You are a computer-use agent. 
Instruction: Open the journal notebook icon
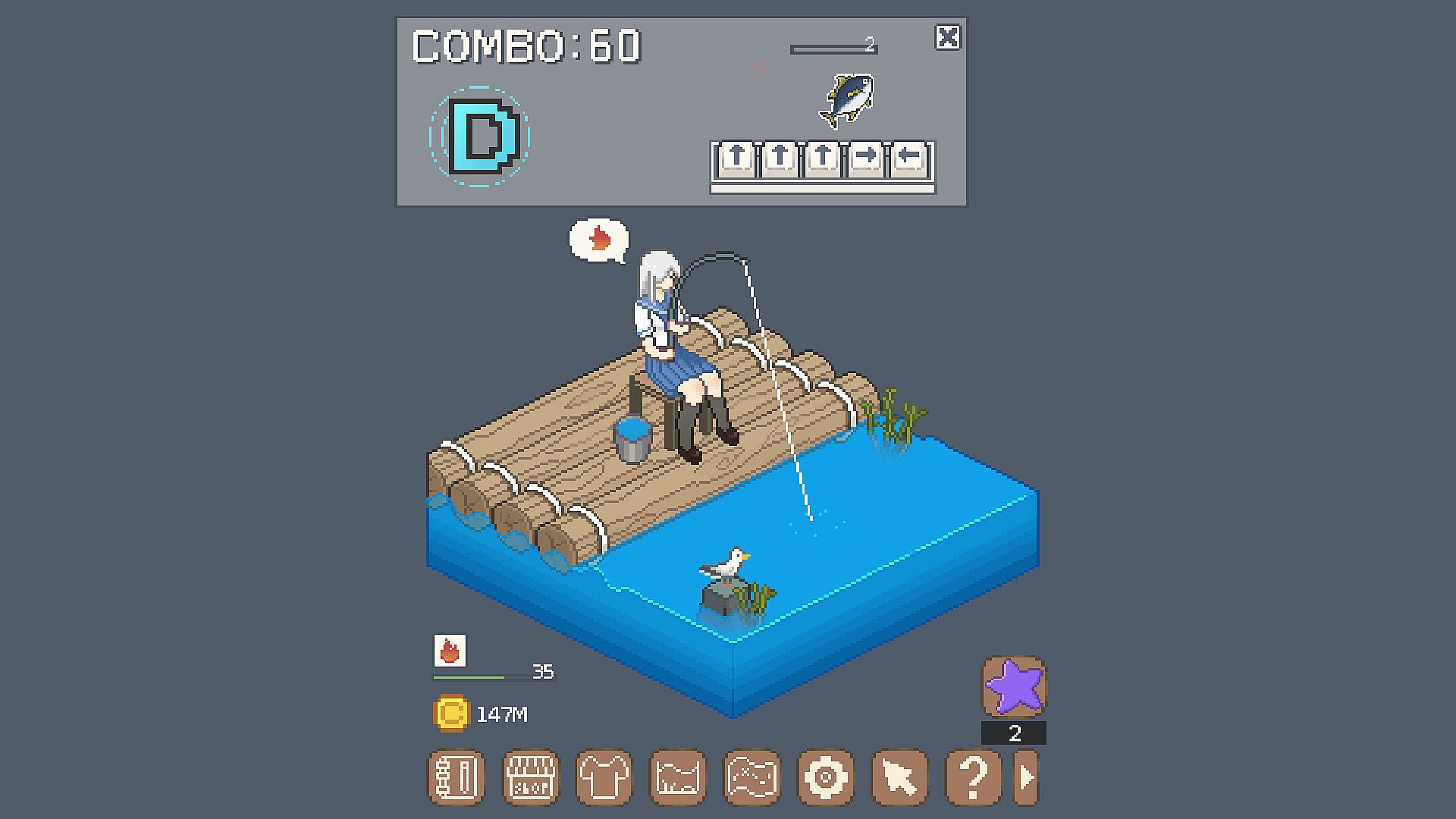click(x=457, y=777)
